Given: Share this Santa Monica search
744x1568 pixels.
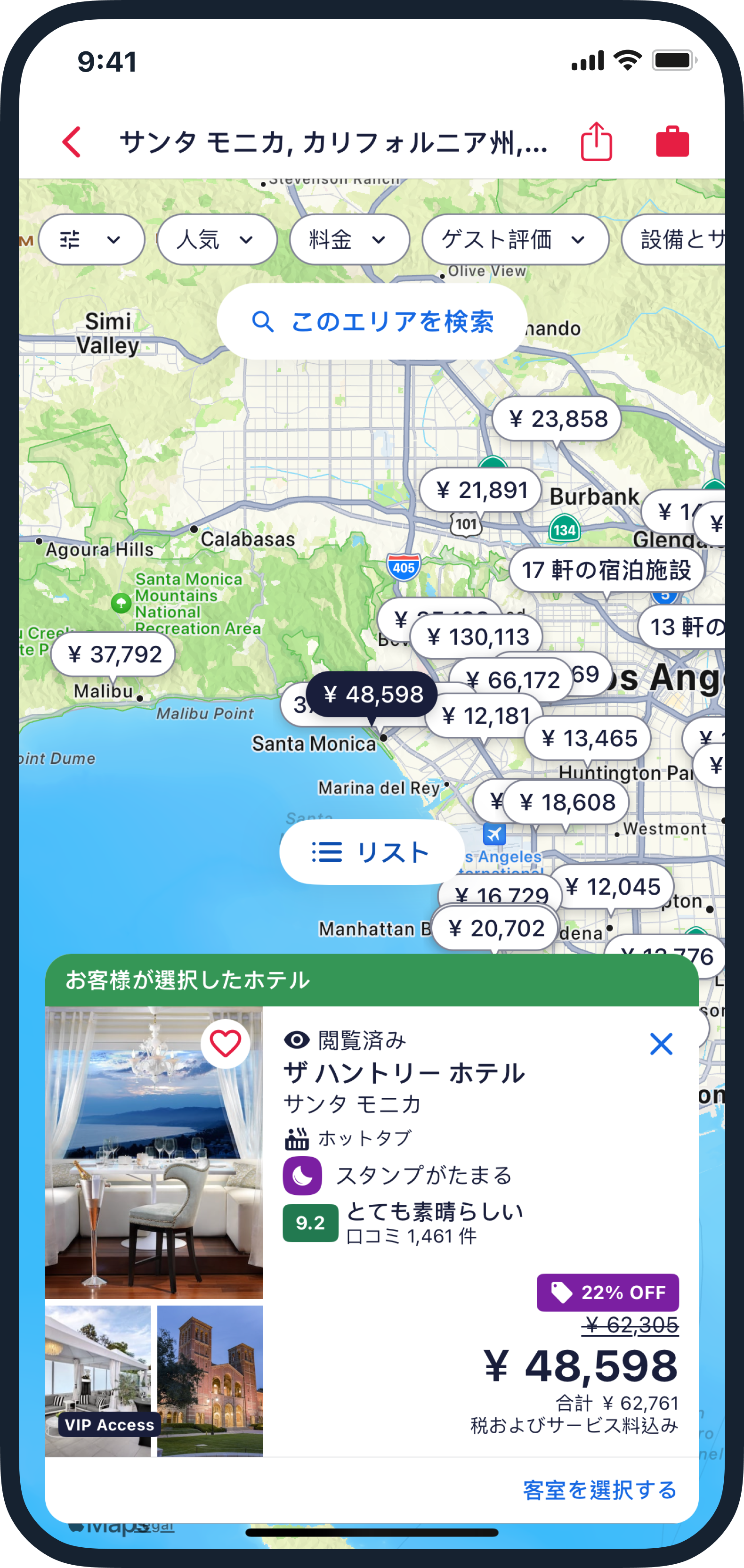Looking at the screenshot, I should click(x=596, y=142).
